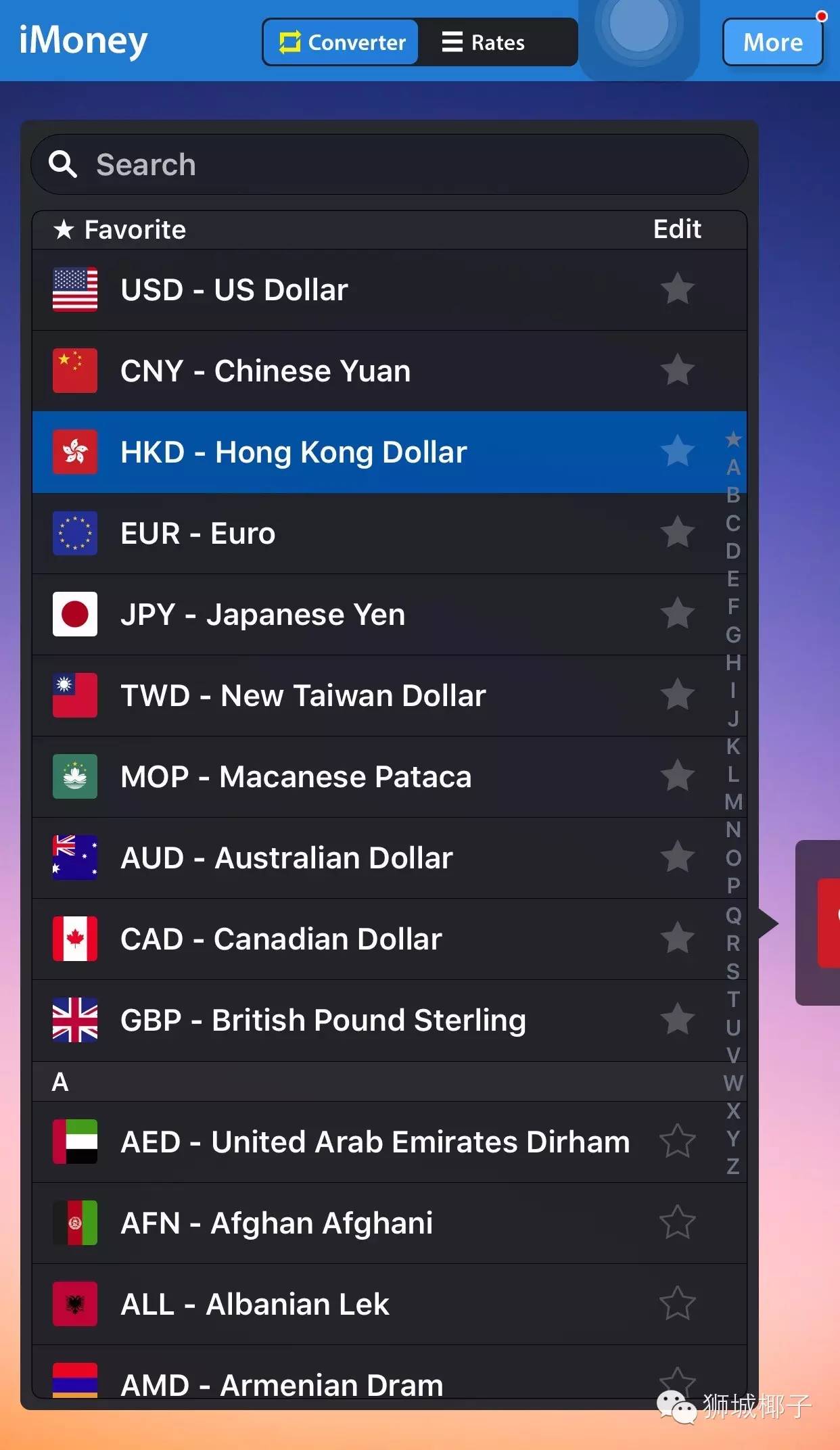Screen dimensions: 840x1450
Task: Open the More menu
Action: coord(772,43)
